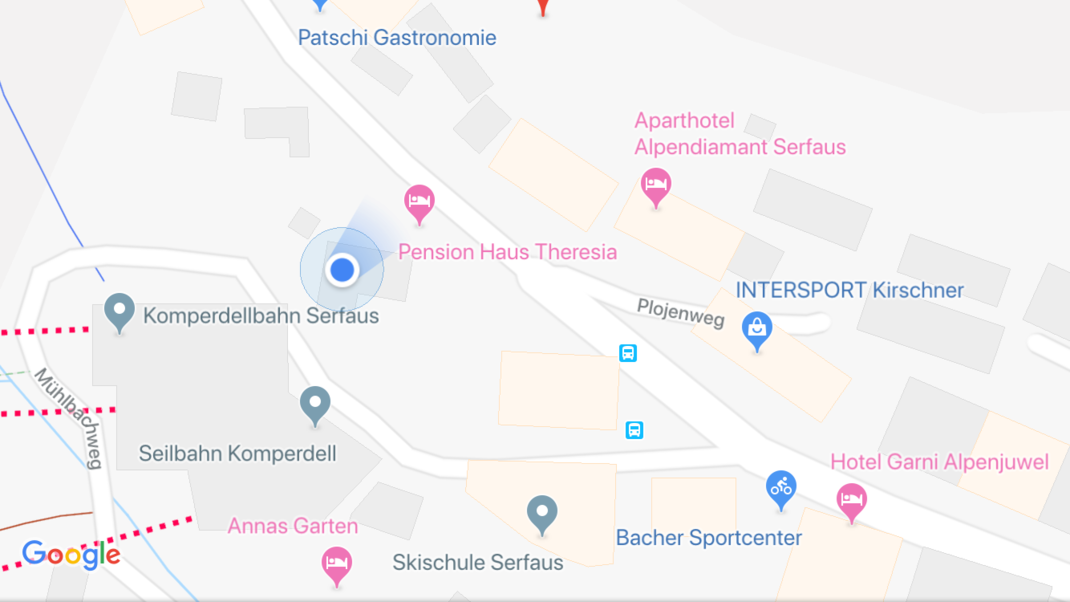
Task: Open Bacher Sportcenter bike pin
Action: click(x=781, y=488)
